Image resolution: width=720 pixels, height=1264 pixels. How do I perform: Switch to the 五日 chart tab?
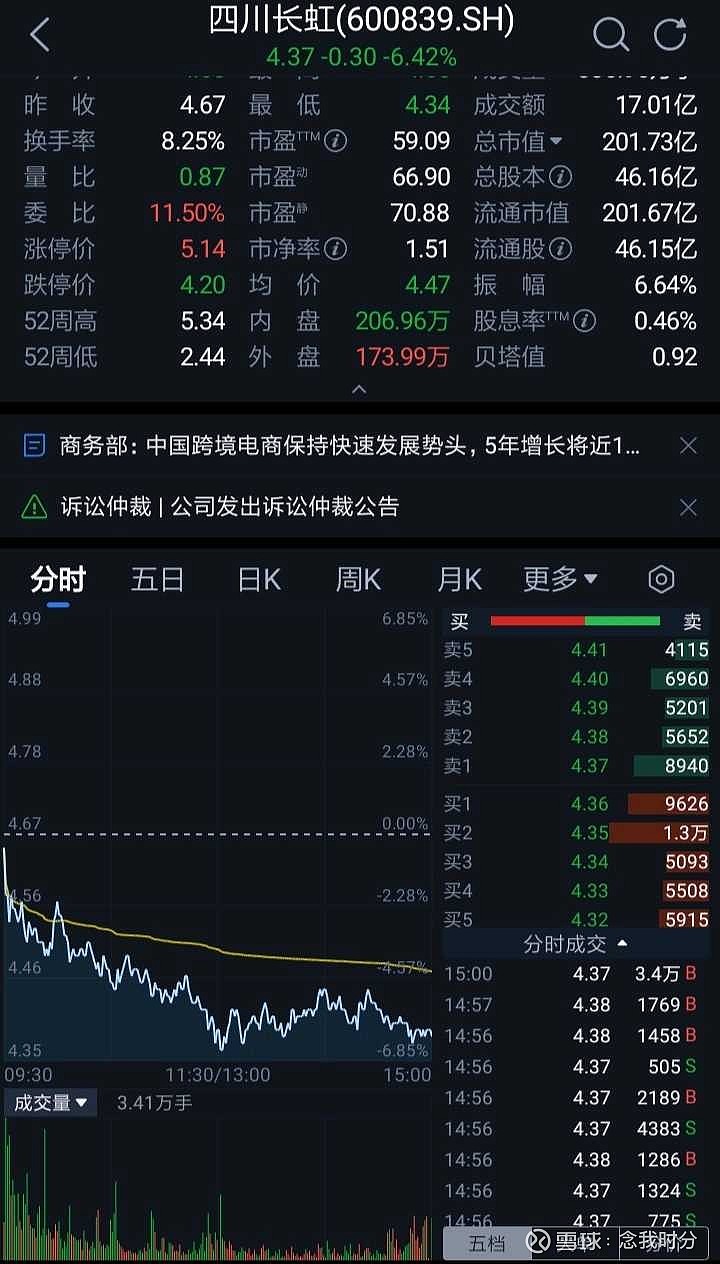pos(158,579)
